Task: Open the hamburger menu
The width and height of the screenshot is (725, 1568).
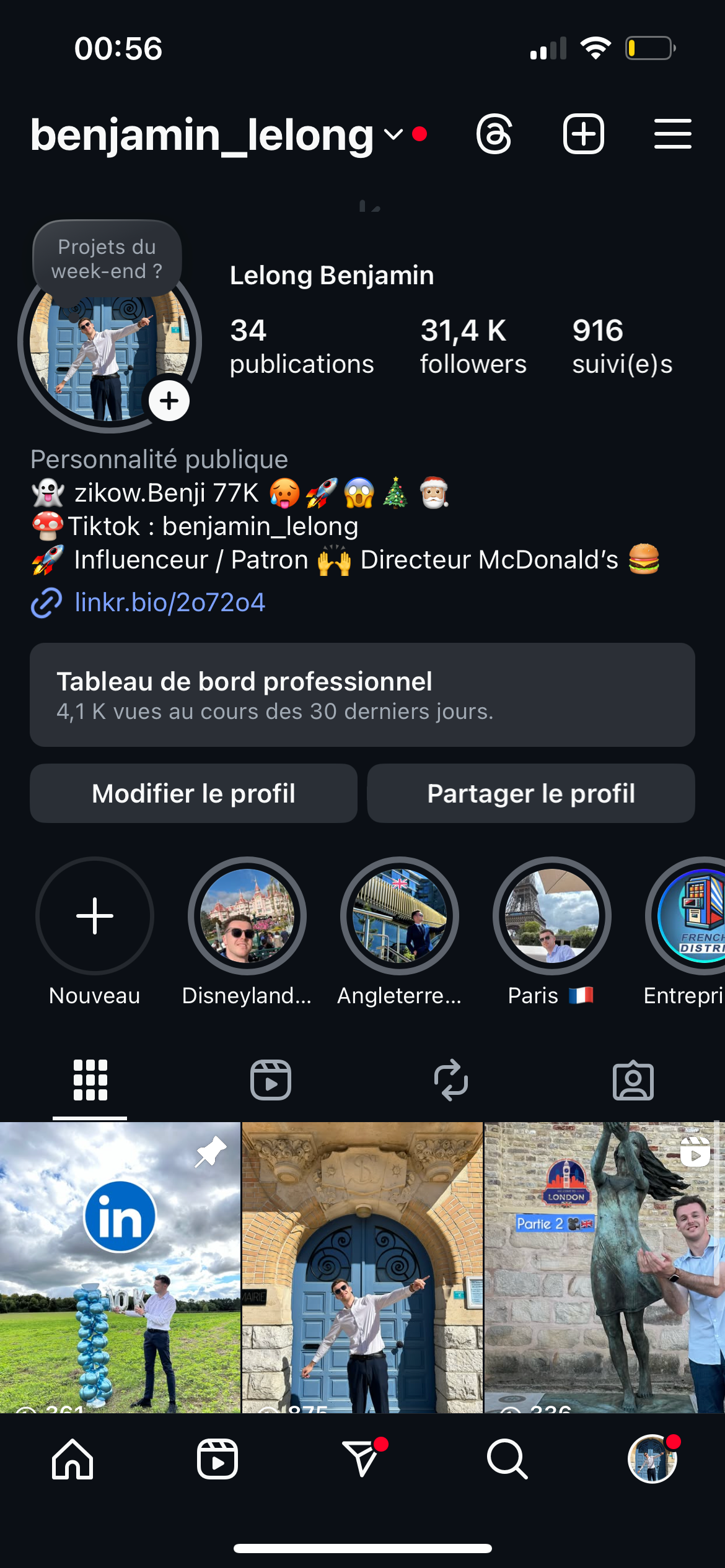Action: pyautogui.click(x=672, y=134)
